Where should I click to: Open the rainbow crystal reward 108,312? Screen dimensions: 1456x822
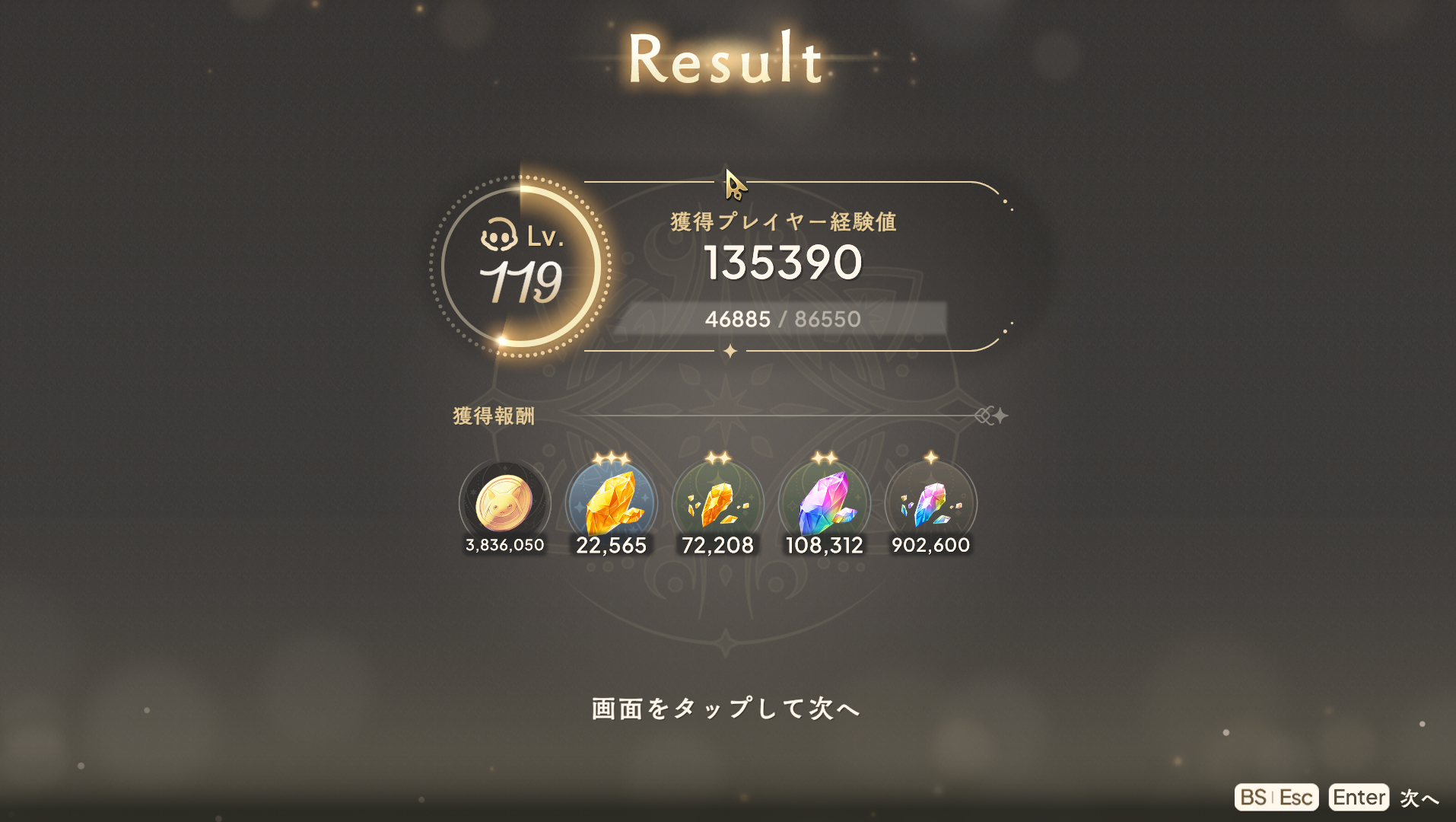pos(824,504)
